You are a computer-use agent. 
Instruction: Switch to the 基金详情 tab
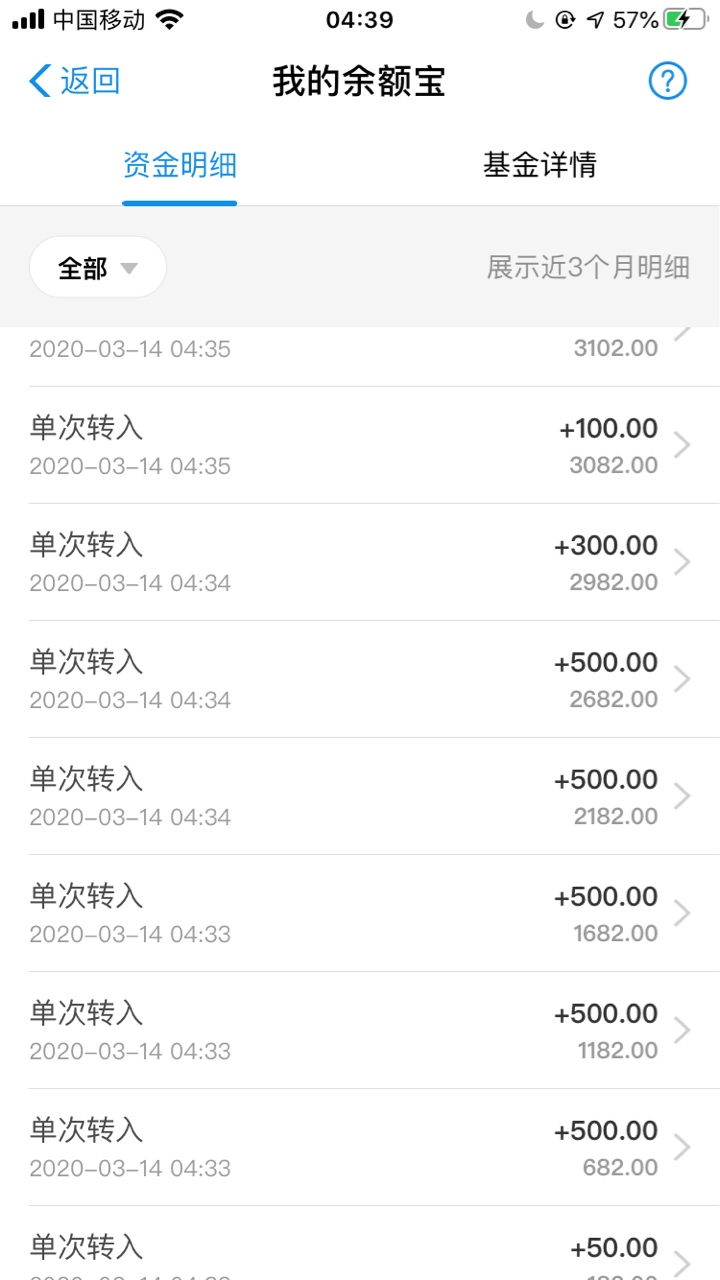coord(540,165)
